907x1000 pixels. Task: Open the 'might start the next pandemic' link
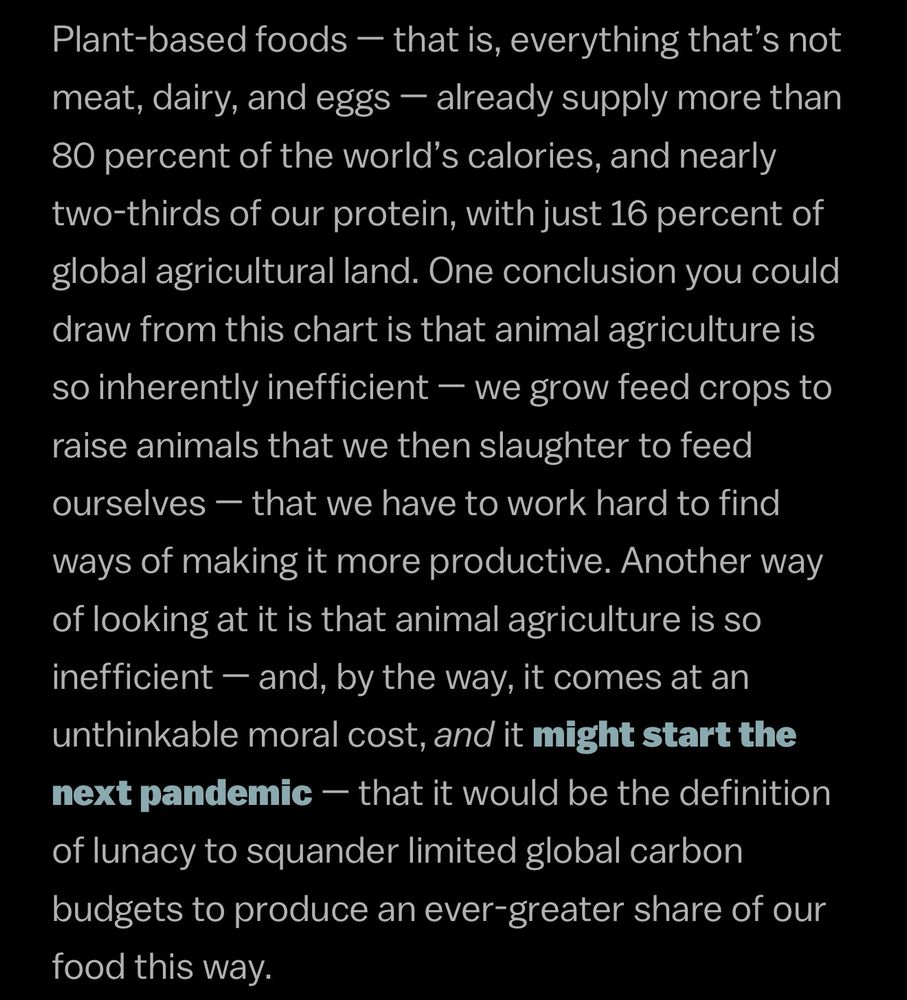(664, 736)
